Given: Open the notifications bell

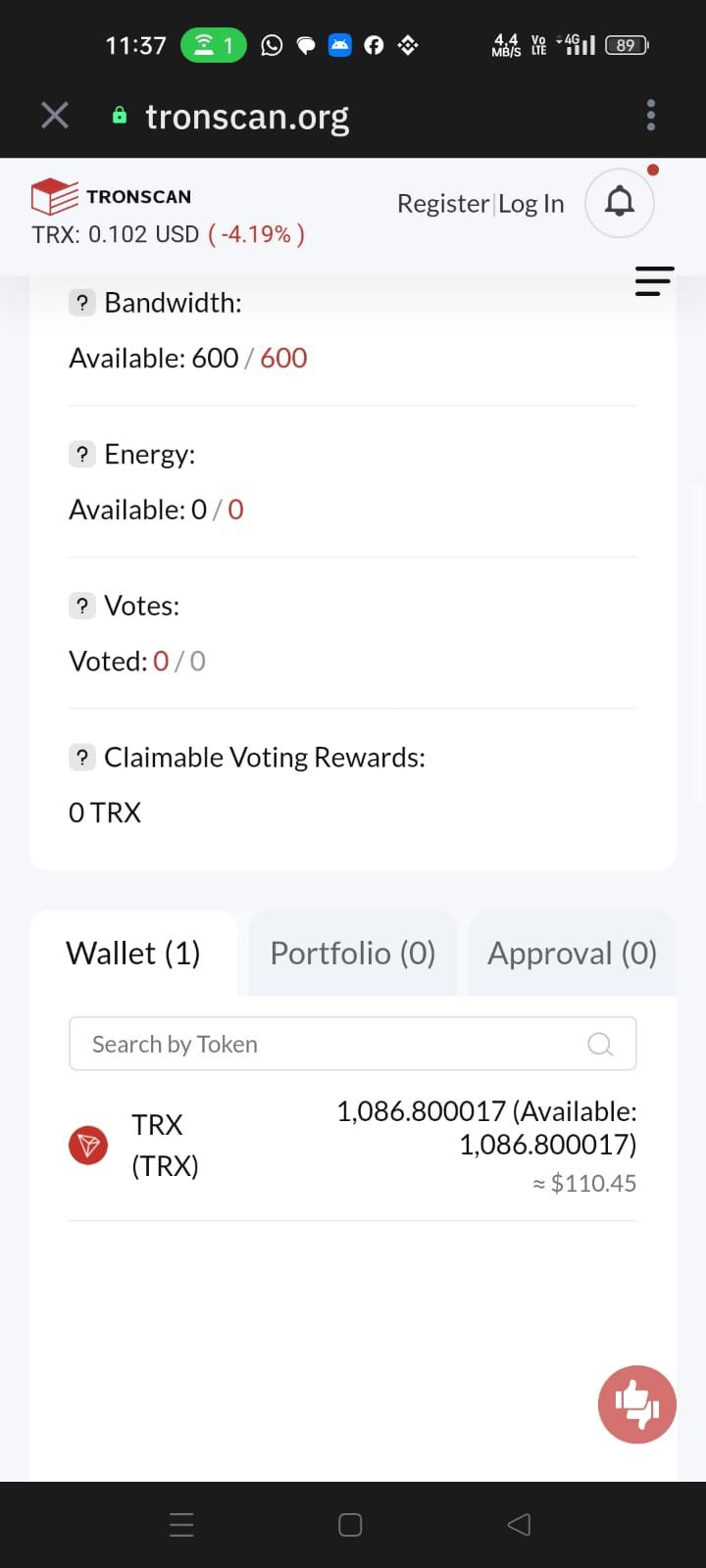Looking at the screenshot, I should (x=620, y=203).
